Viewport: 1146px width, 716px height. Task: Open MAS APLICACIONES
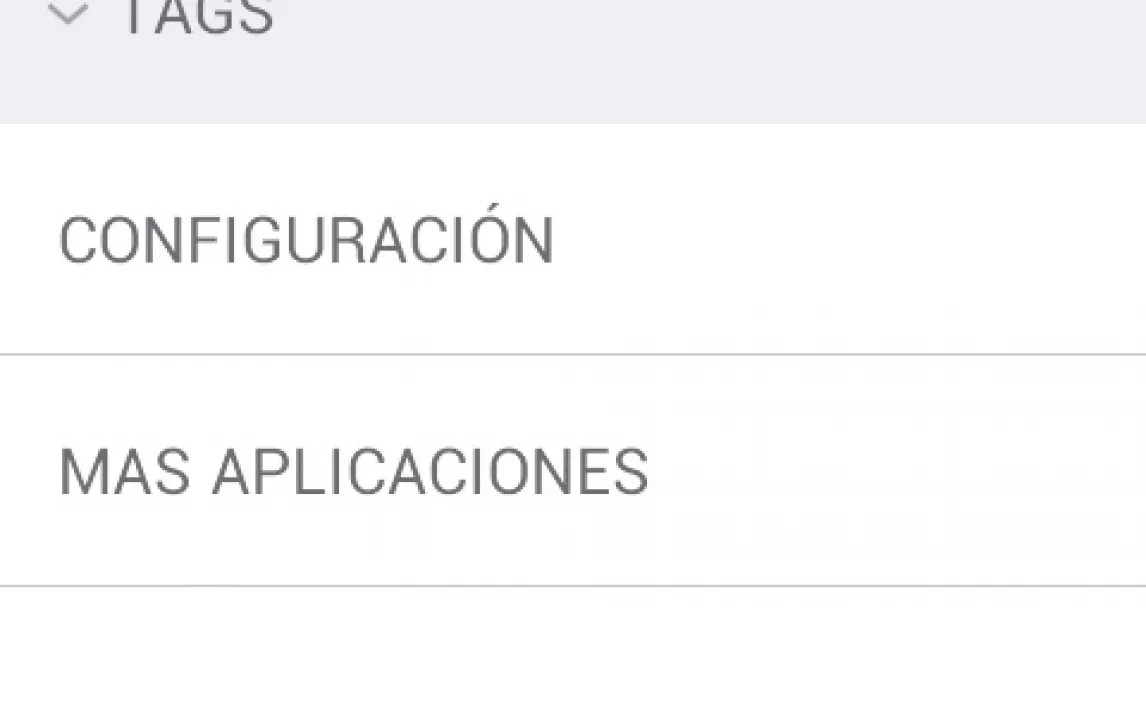pyautogui.click(x=353, y=472)
